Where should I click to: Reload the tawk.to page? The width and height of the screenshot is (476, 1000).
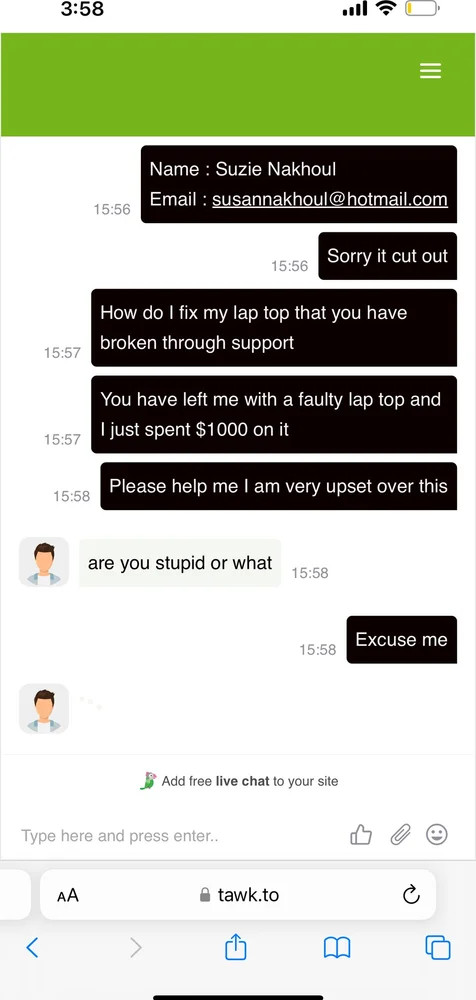click(412, 894)
